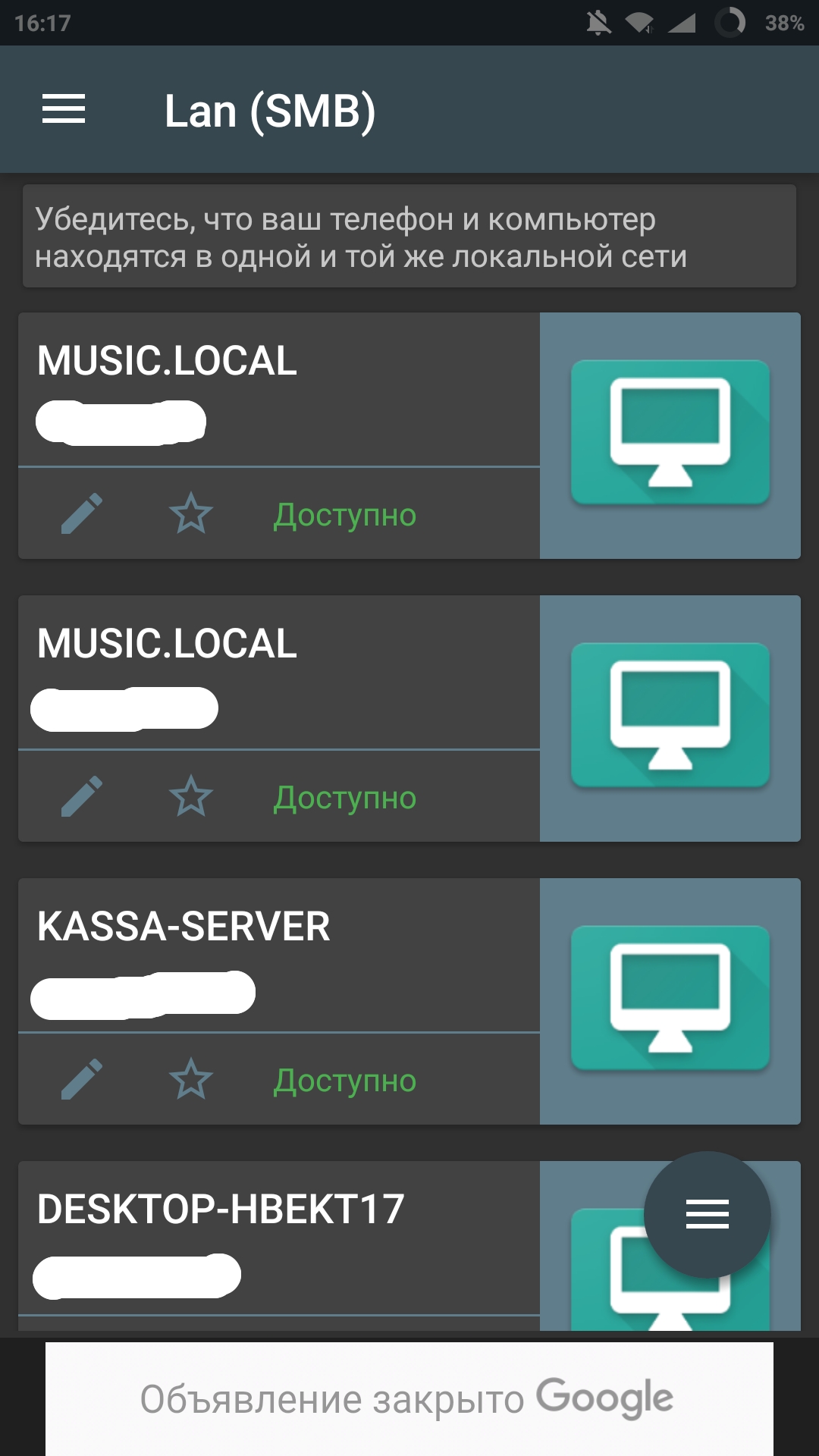This screenshot has height=1456, width=819.
Task: Tap the Lan (SMB) title
Action: pos(271,110)
